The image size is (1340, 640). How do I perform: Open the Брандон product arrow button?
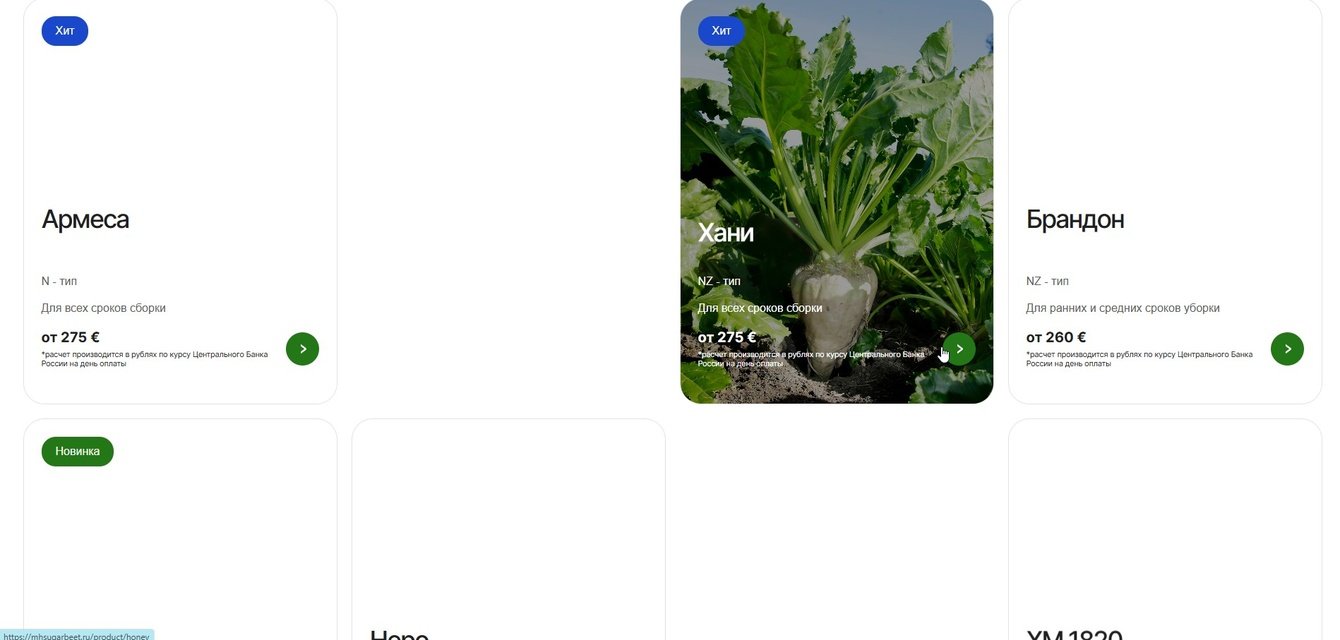[1287, 349]
